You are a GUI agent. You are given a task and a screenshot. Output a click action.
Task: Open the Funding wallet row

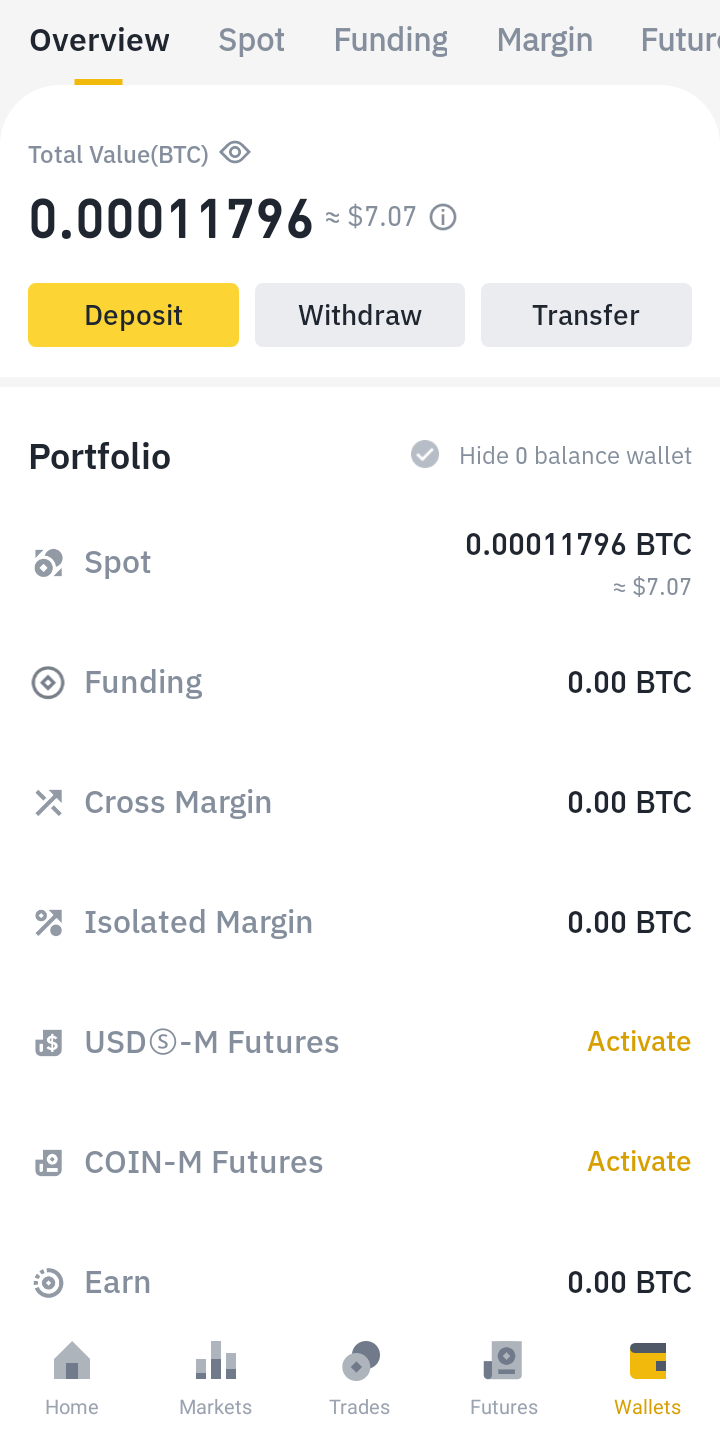click(360, 683)
